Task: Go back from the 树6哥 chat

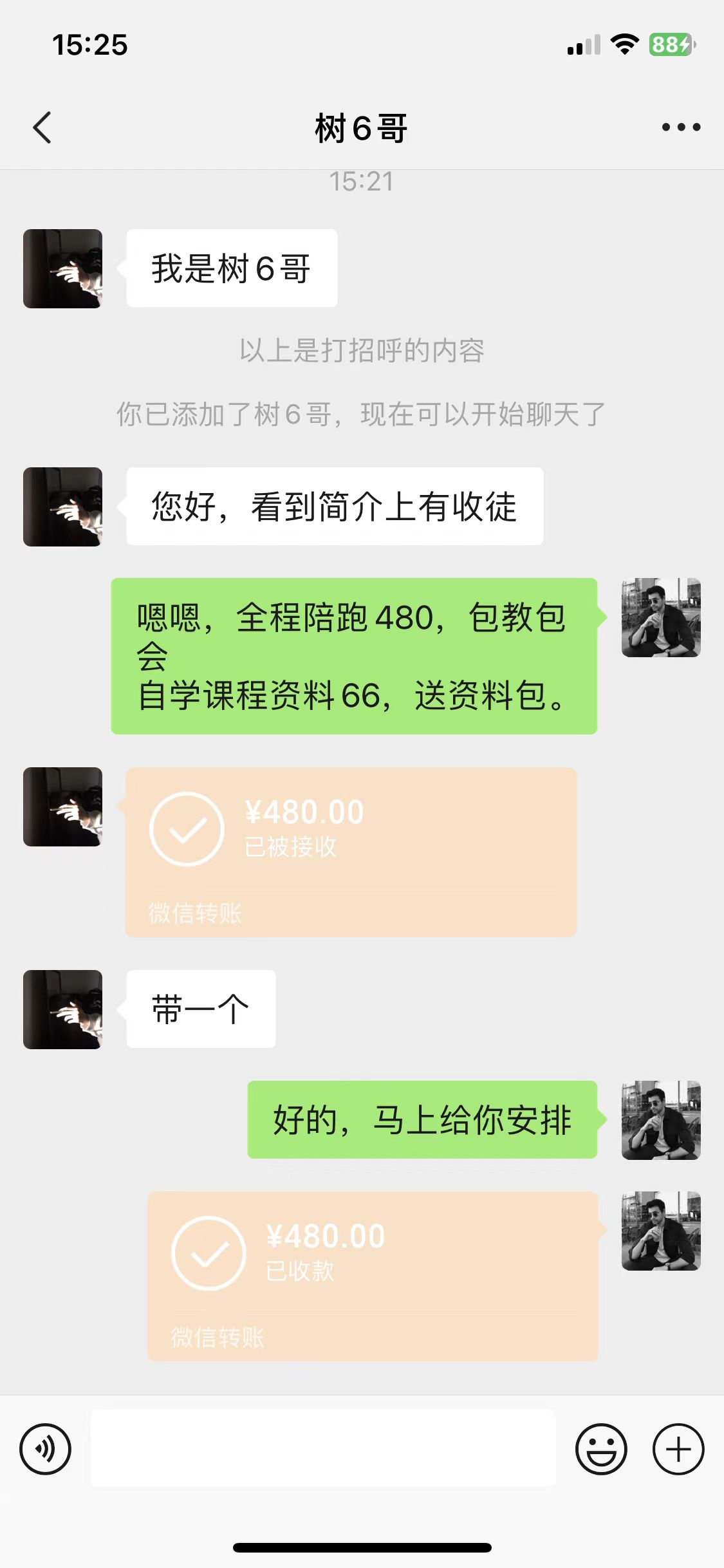Action: click(x=42, y=127)
